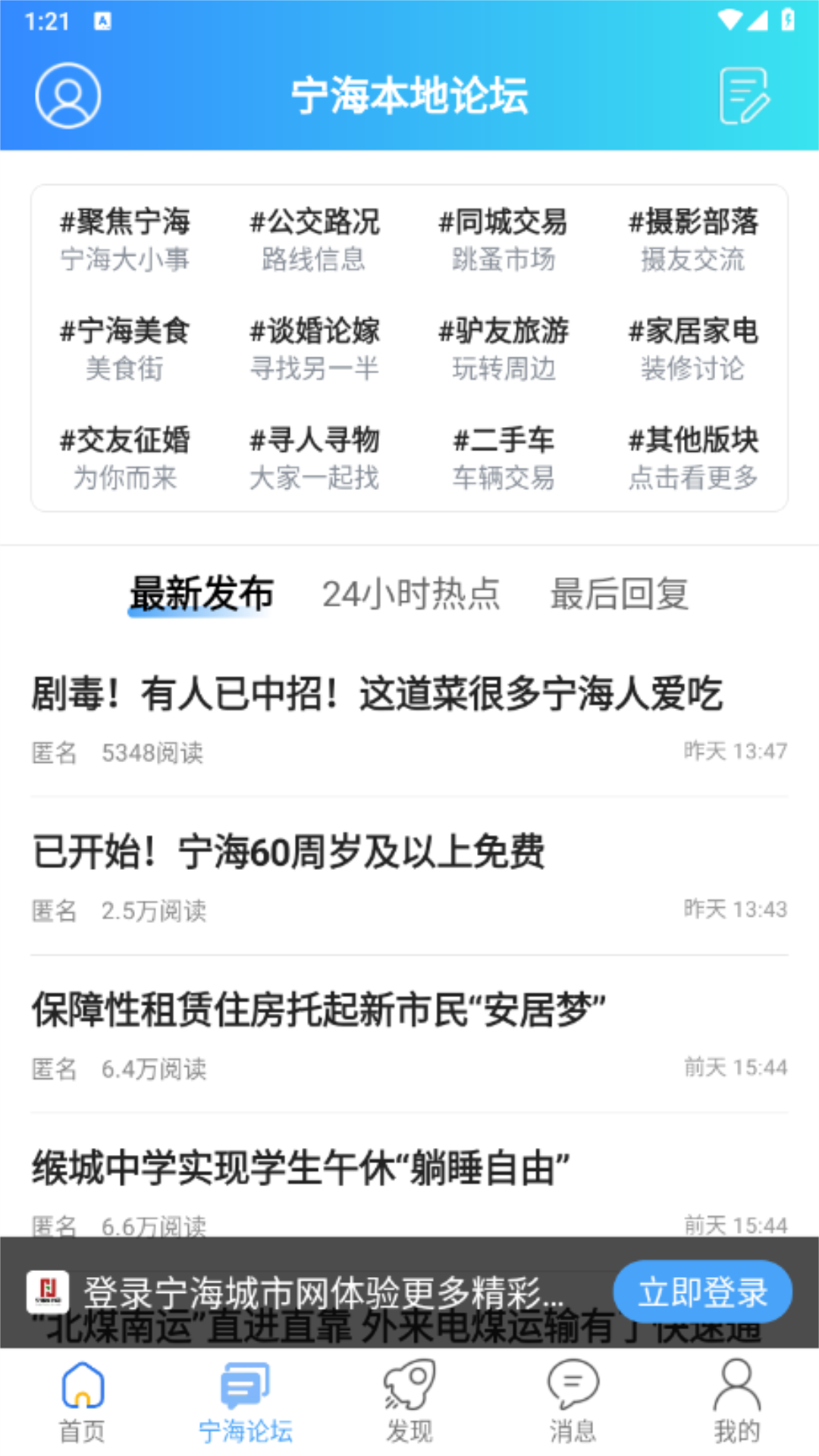Switch to the 发现 tab
The height and width of the screenshot is (1456, 819).
coord(409,1401)
